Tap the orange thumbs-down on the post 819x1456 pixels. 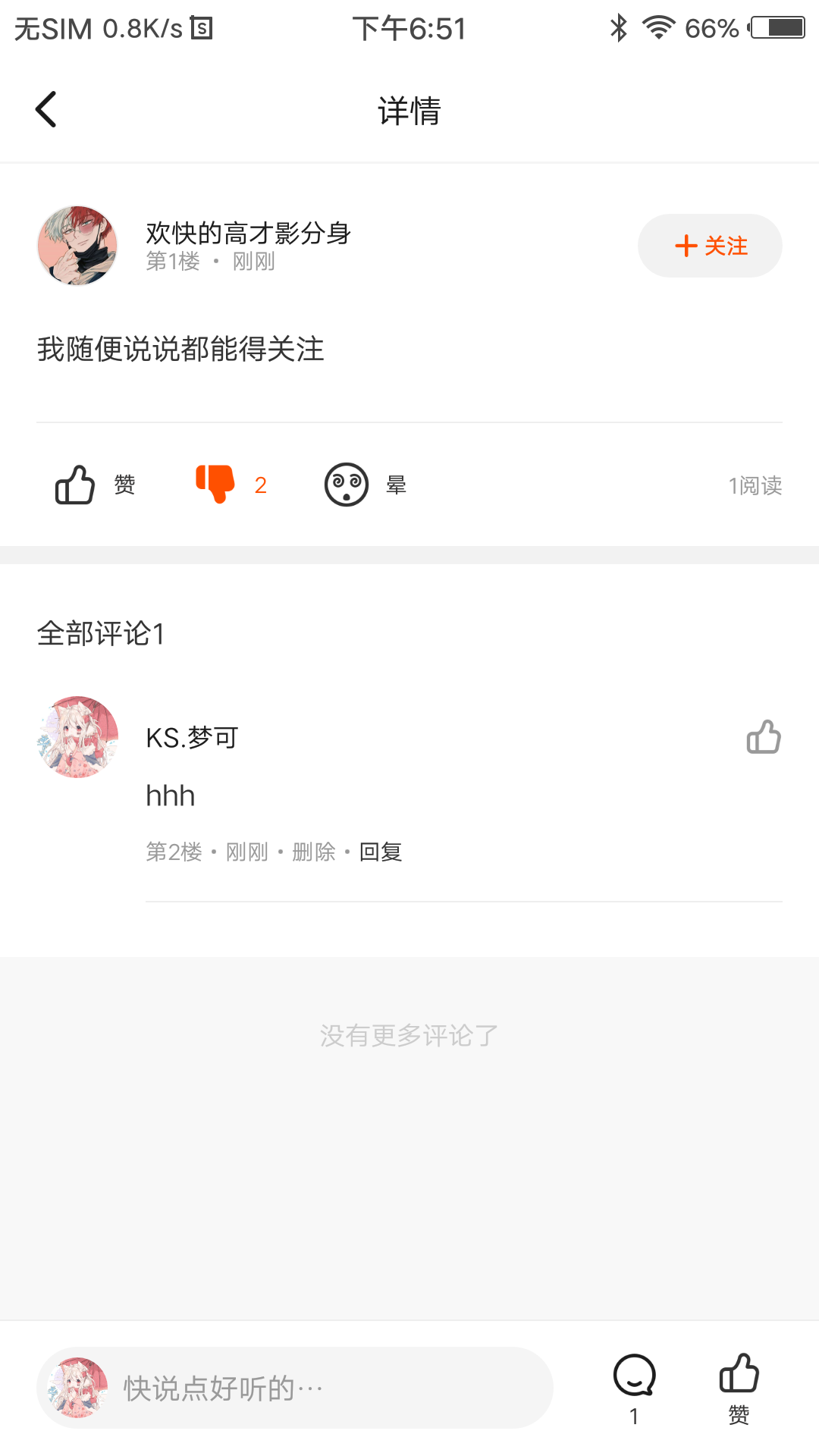coord(216,484)
